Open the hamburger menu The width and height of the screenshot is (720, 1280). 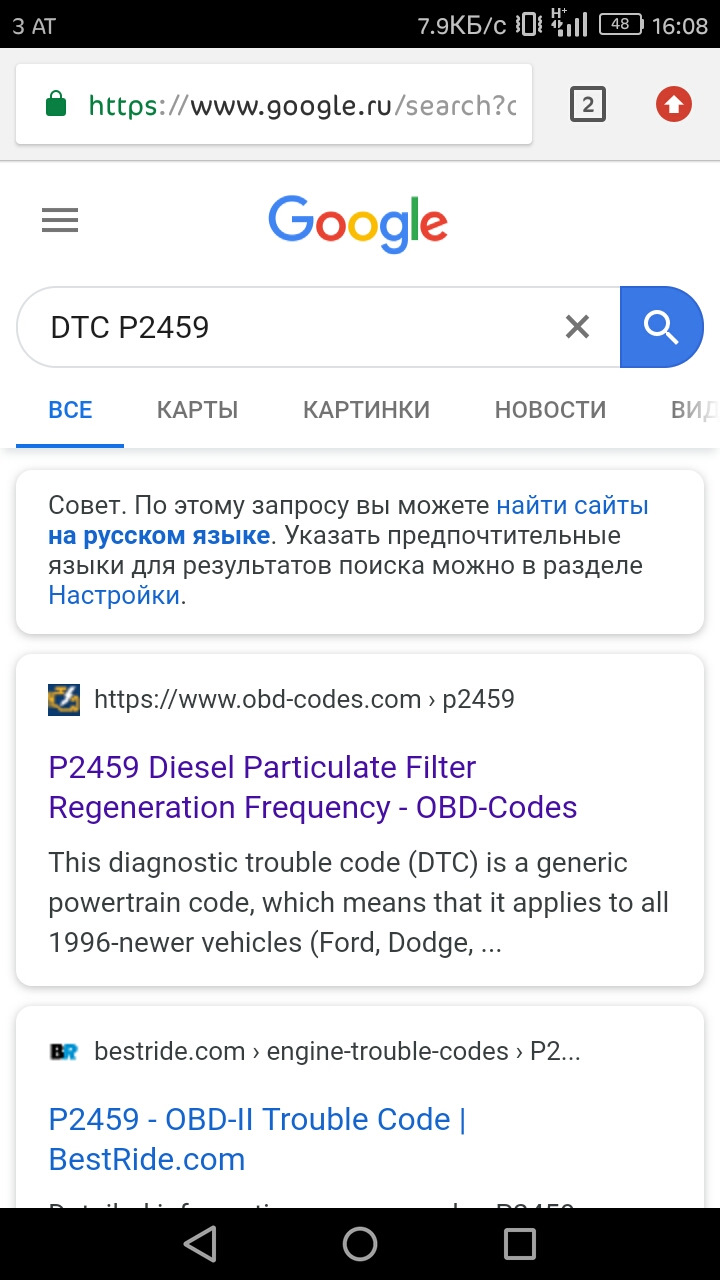point(60,220)
